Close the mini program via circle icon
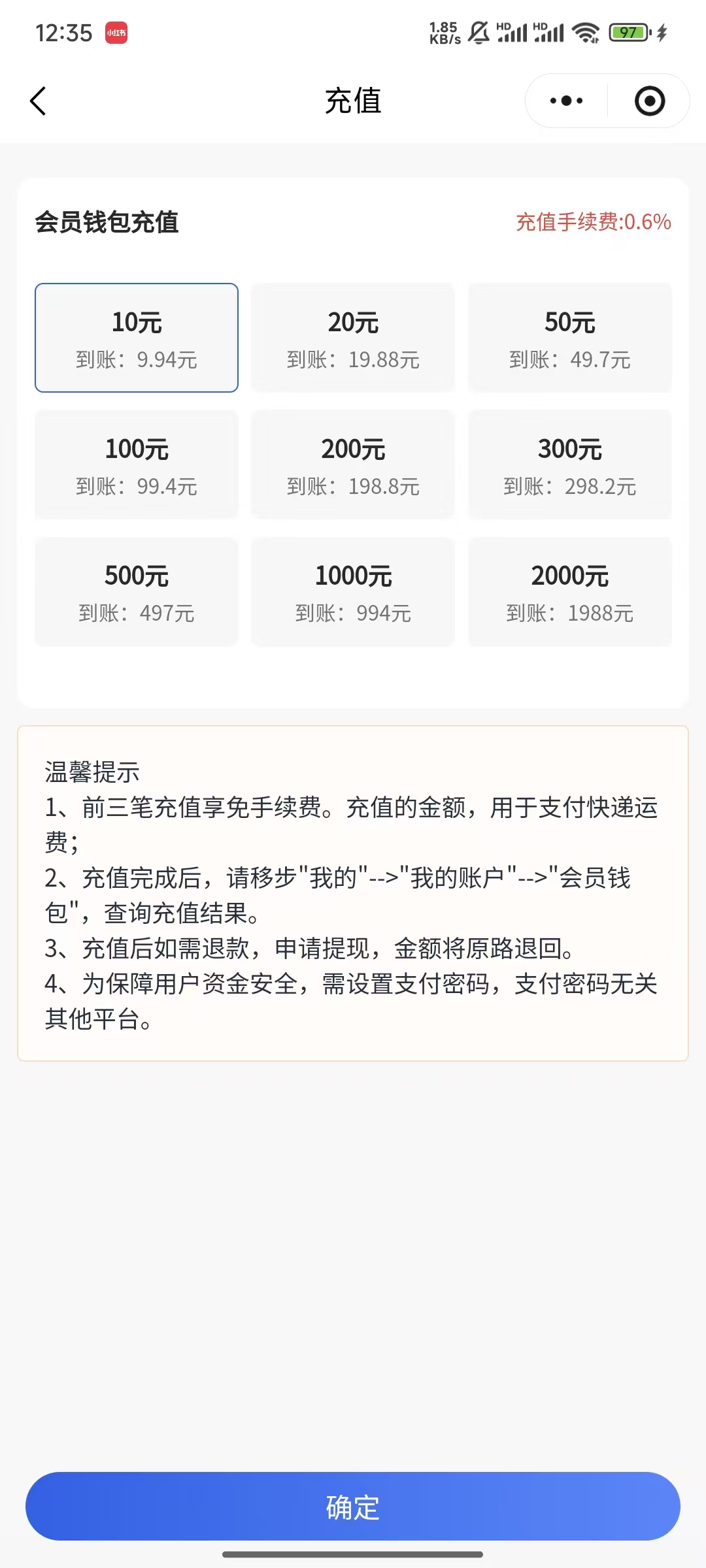Viewport: 706px width, 1568px height. 650,101
